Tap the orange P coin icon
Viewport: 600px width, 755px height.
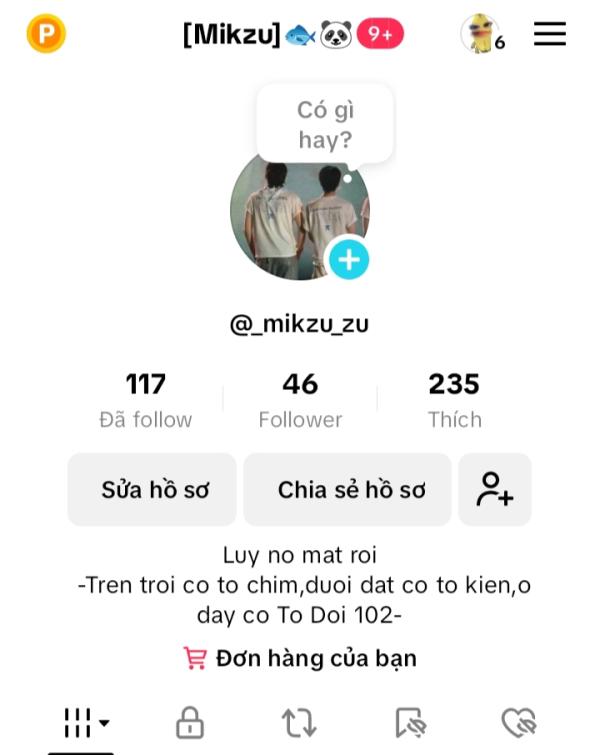click(46, 34)
